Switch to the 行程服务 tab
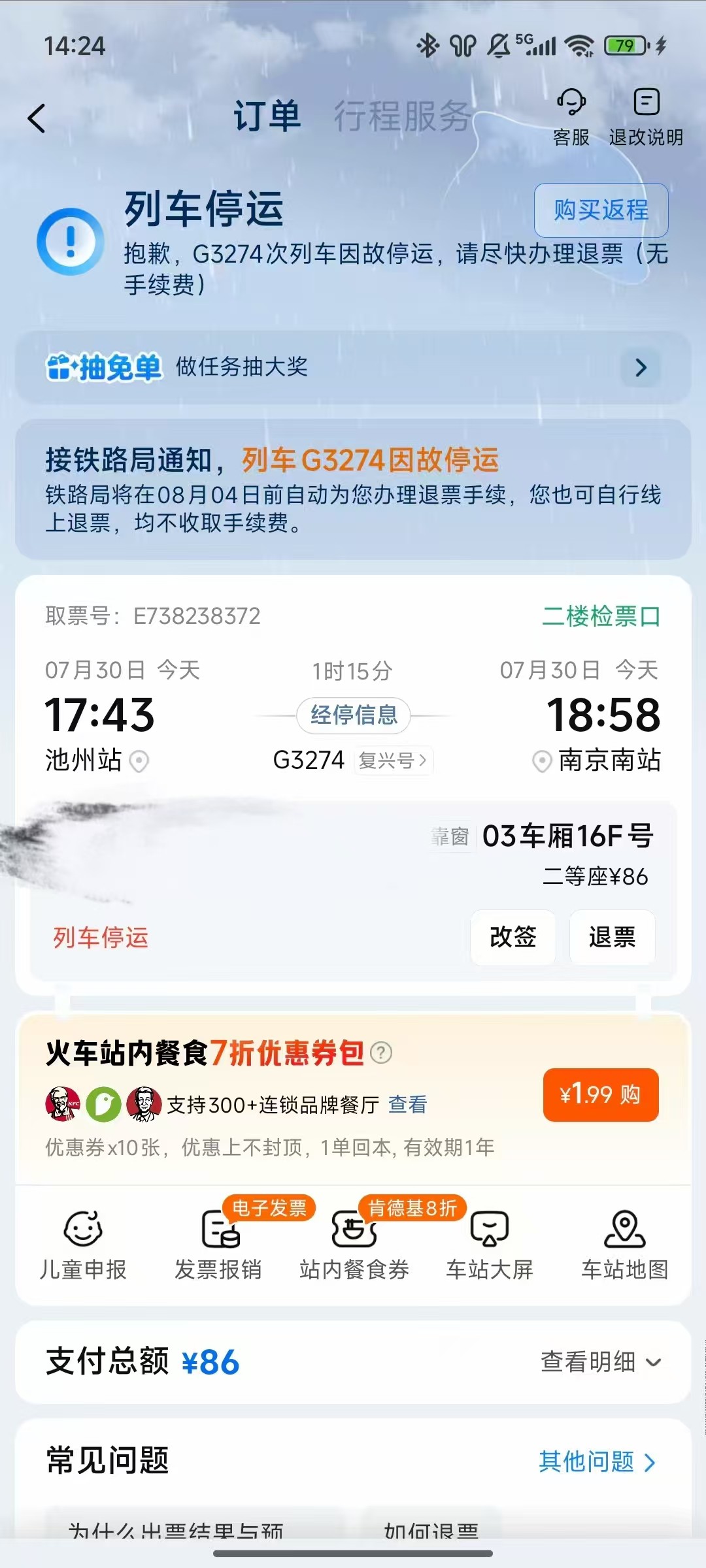This screenshot has width=706, height=1568. pos(402,117)
